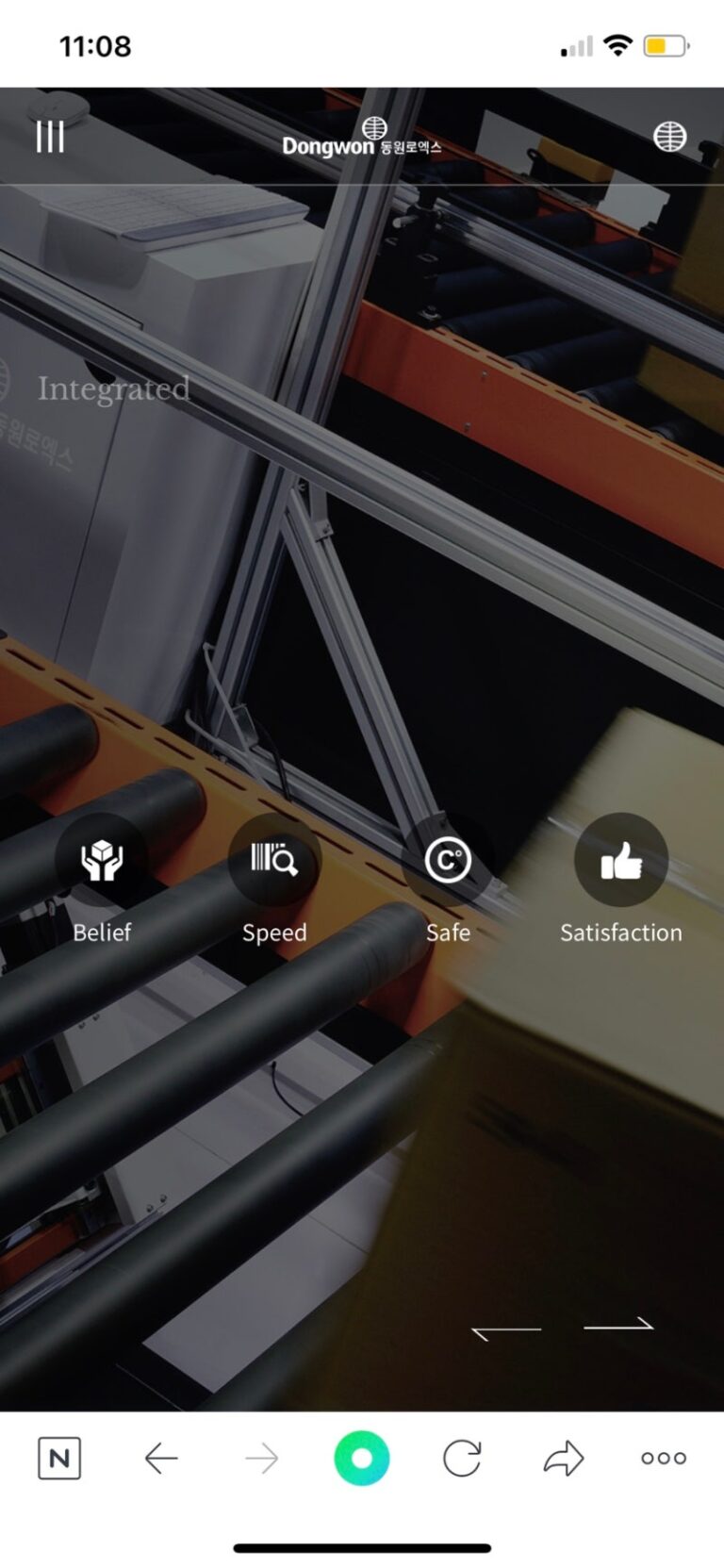Viewport: 724px width, 1568px height.
Task: Reload the current page
Action: point(462,1459)
